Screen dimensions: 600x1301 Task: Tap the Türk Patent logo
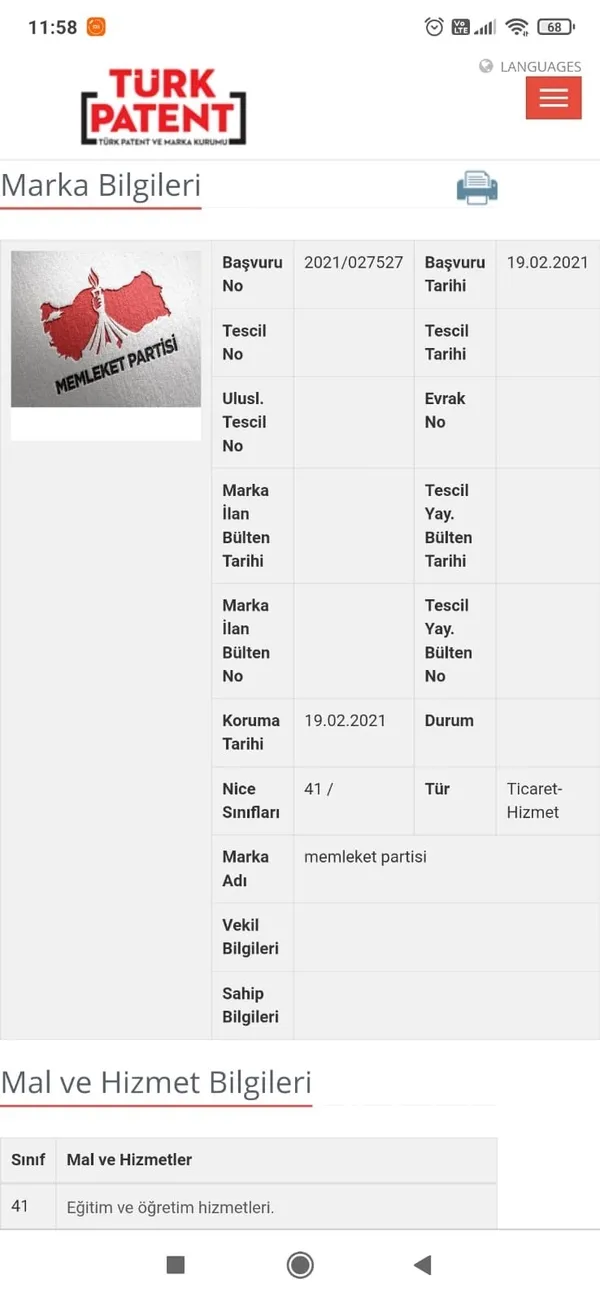[x=163, y=107]
